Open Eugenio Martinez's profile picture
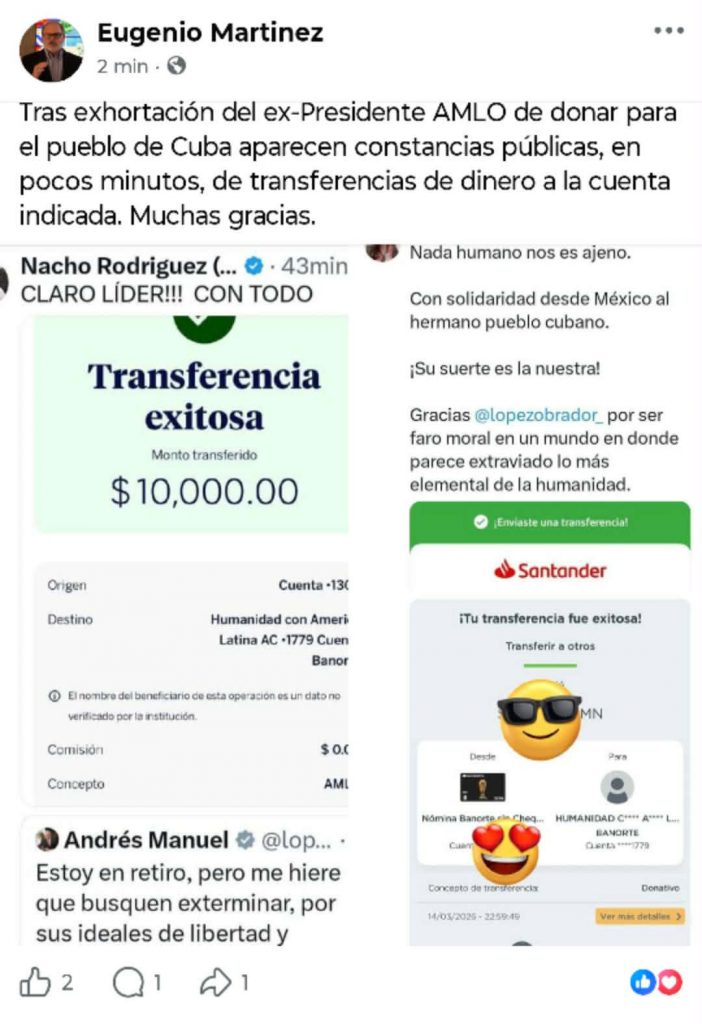This screenshot has width=702, height=1024. [x=51, y=49]
